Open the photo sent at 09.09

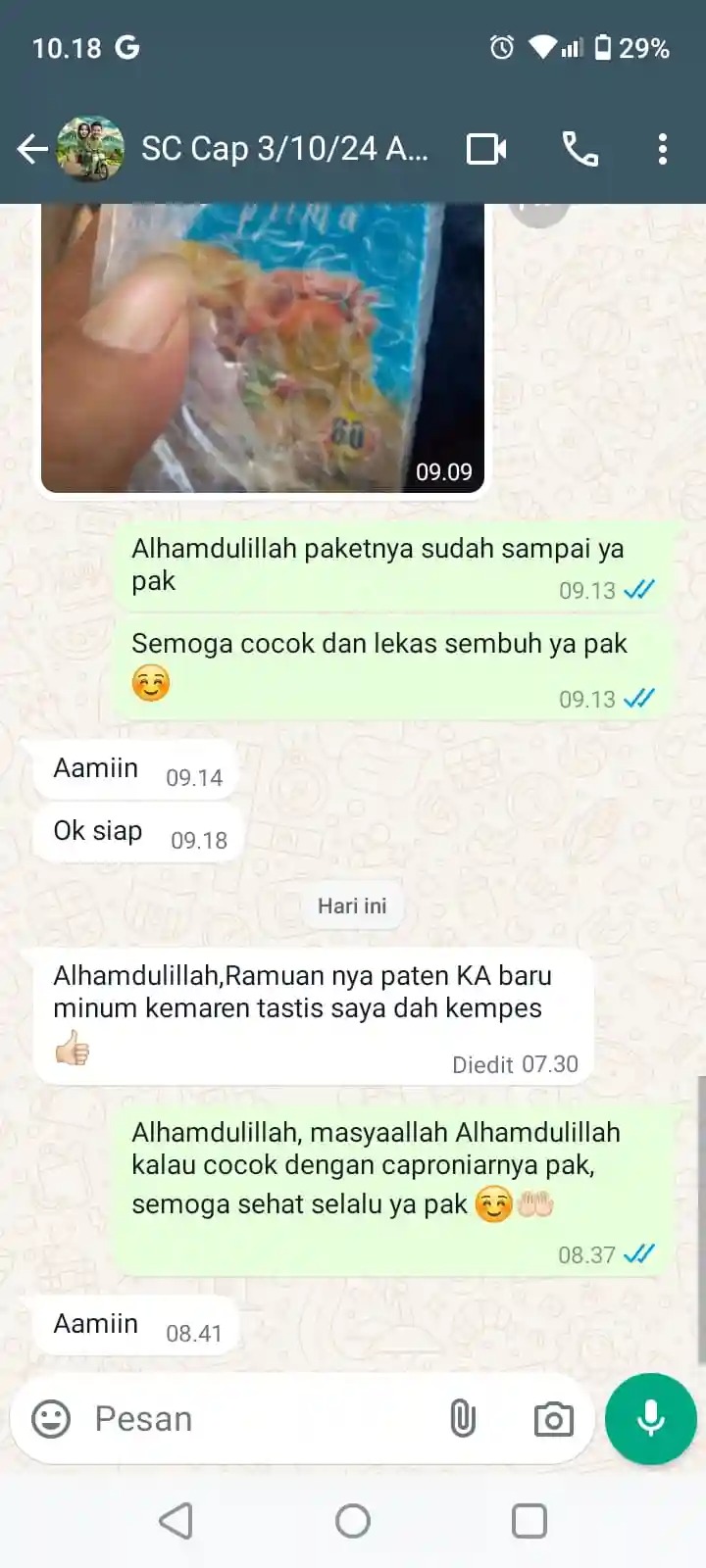(262, 348)
